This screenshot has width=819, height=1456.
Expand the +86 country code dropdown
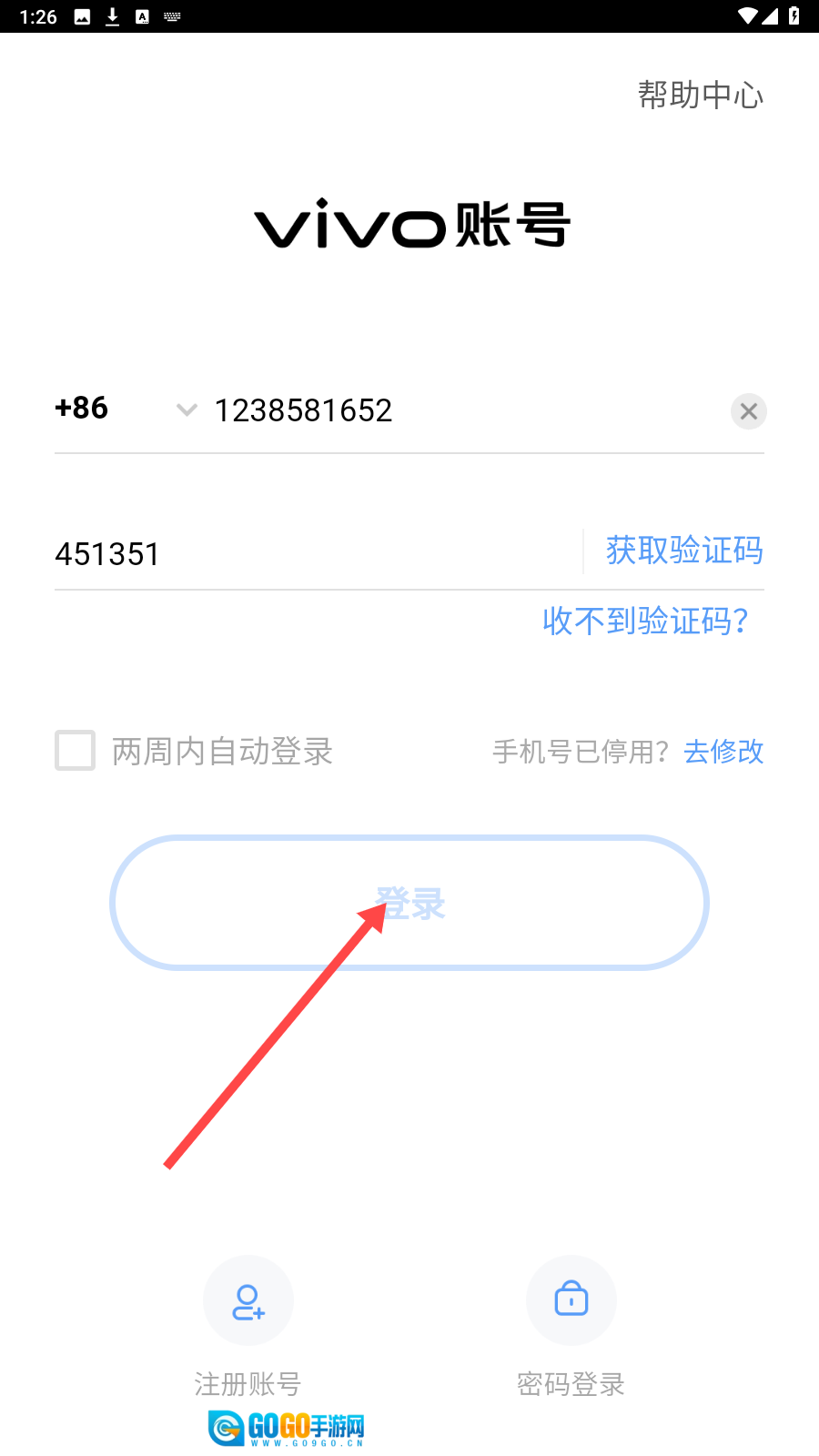point(186,409)
